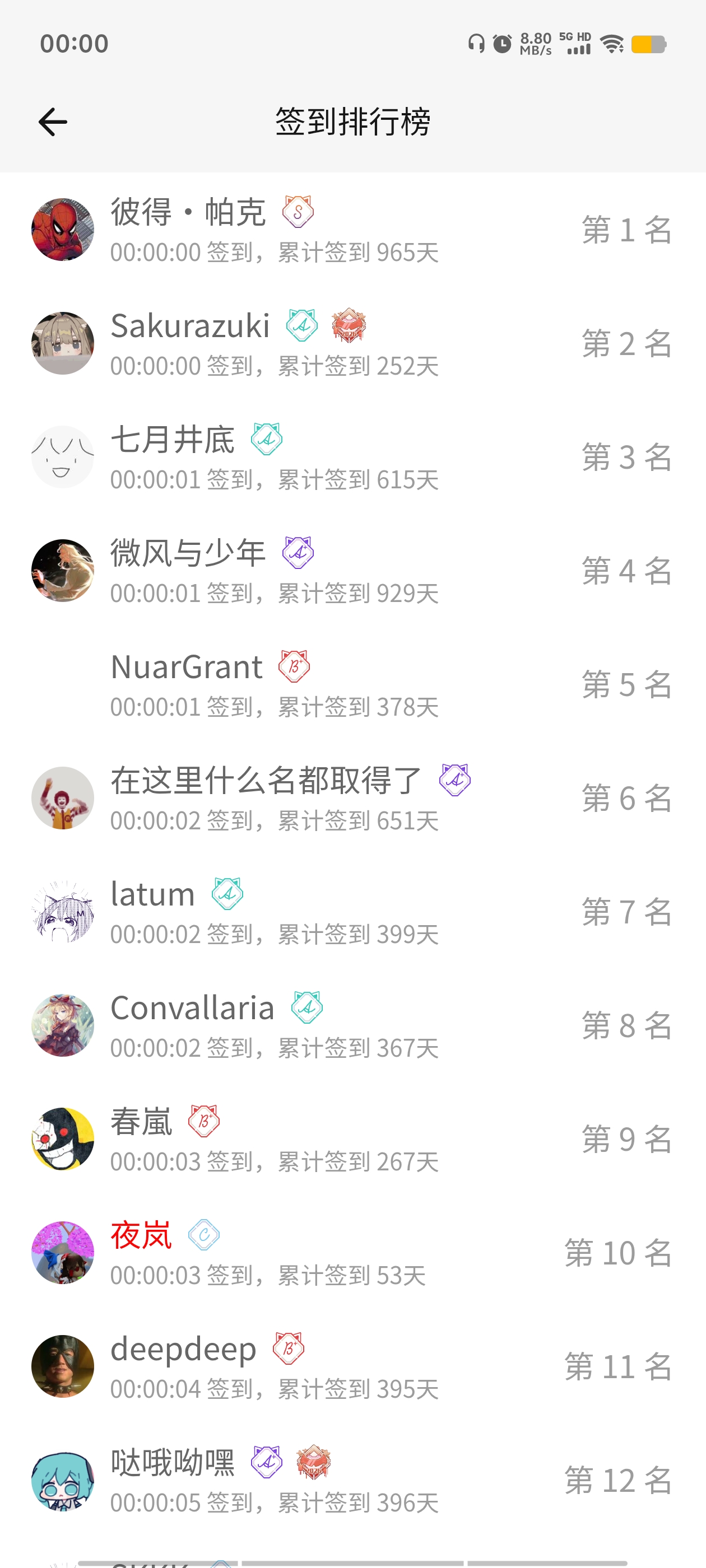706x1568 pixels.
Task: Tap the A+ badge next to 微风与少年
Action: (298, 552)
